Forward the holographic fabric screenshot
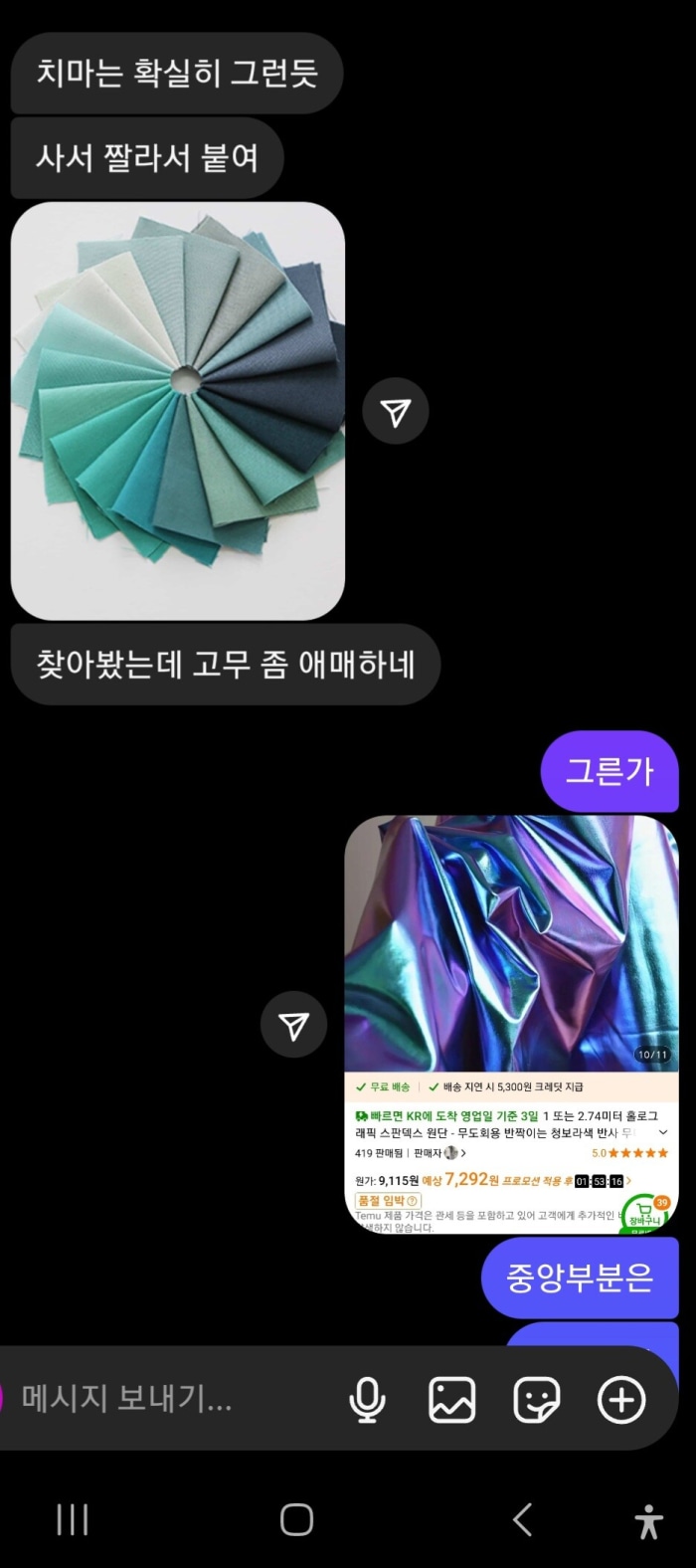 click(293, 1025)
